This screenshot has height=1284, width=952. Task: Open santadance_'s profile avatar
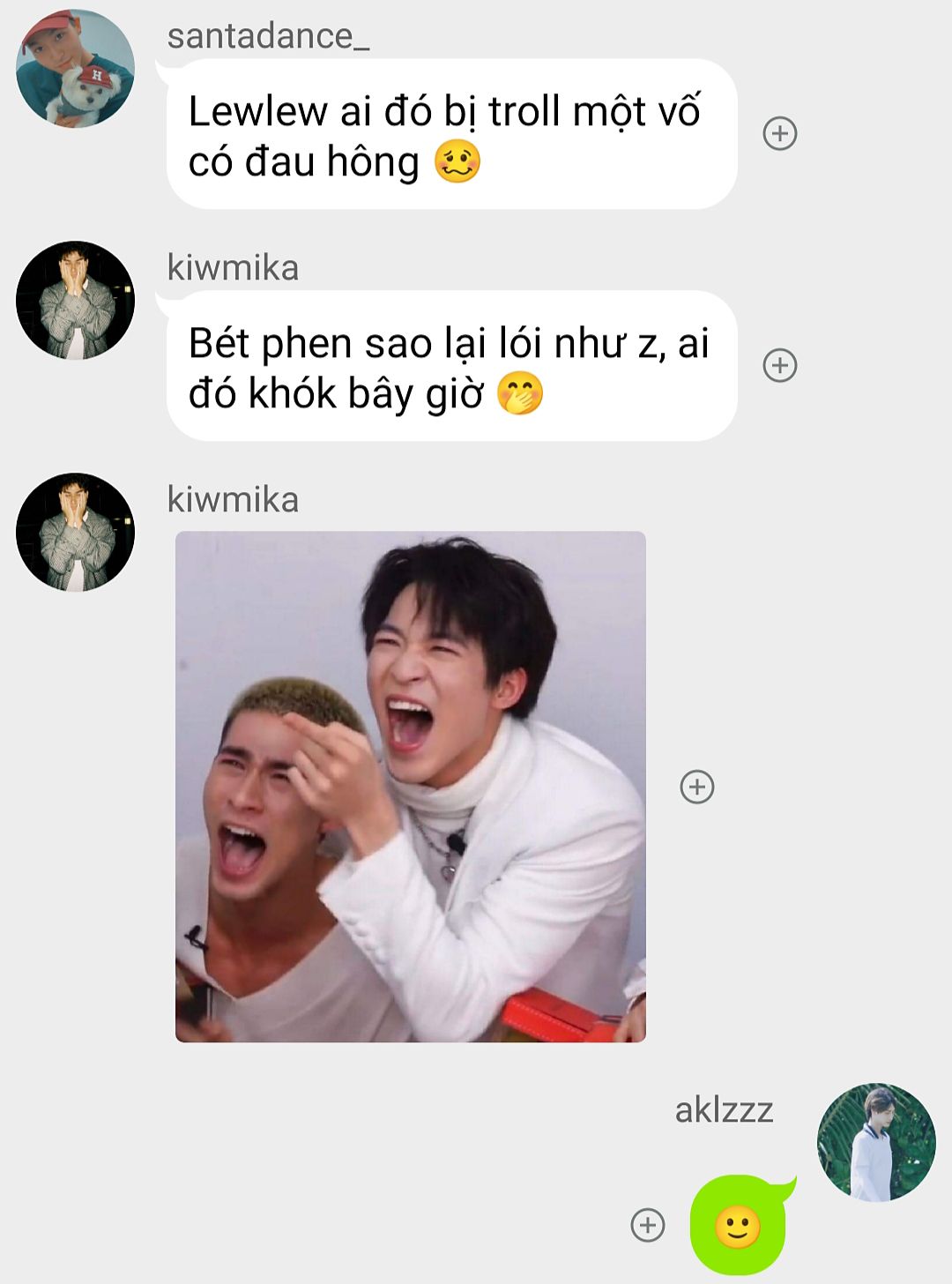[75, 69]
